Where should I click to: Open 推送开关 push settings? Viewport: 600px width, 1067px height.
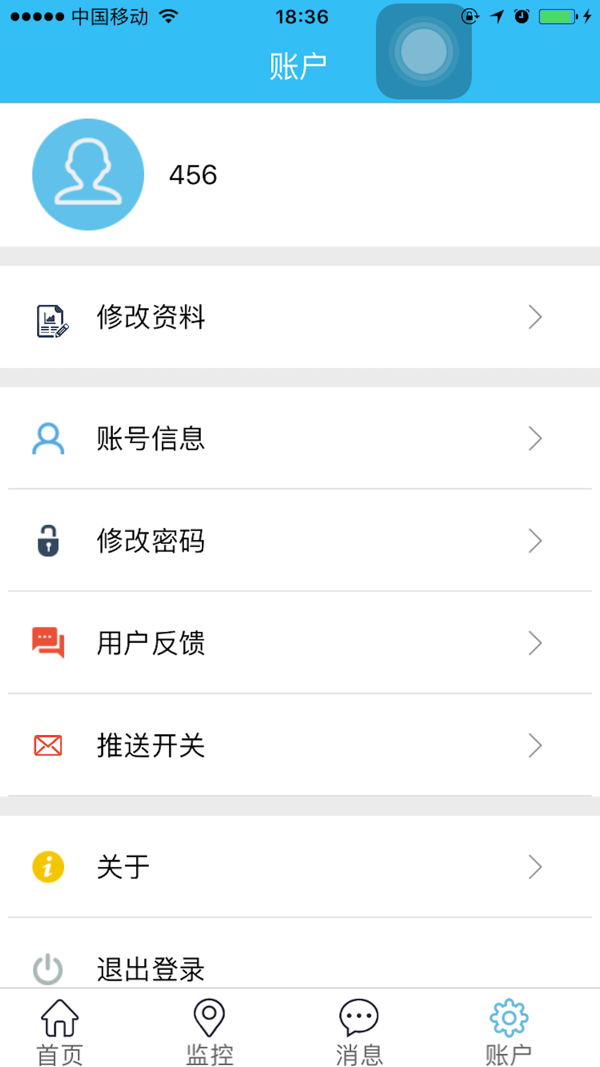point(300,745)
